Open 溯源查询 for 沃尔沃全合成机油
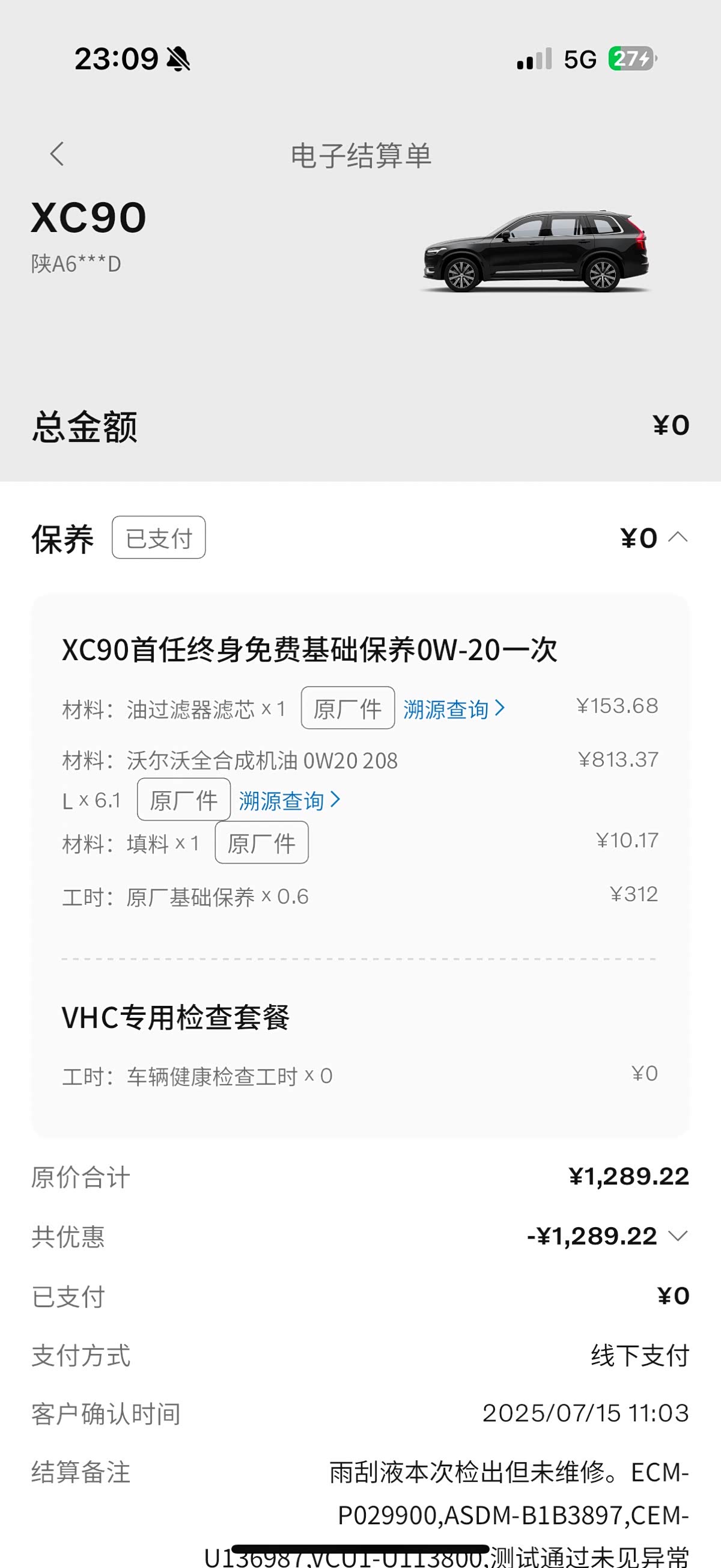Viewport: 721px width, 1568px height. (289, 800)
